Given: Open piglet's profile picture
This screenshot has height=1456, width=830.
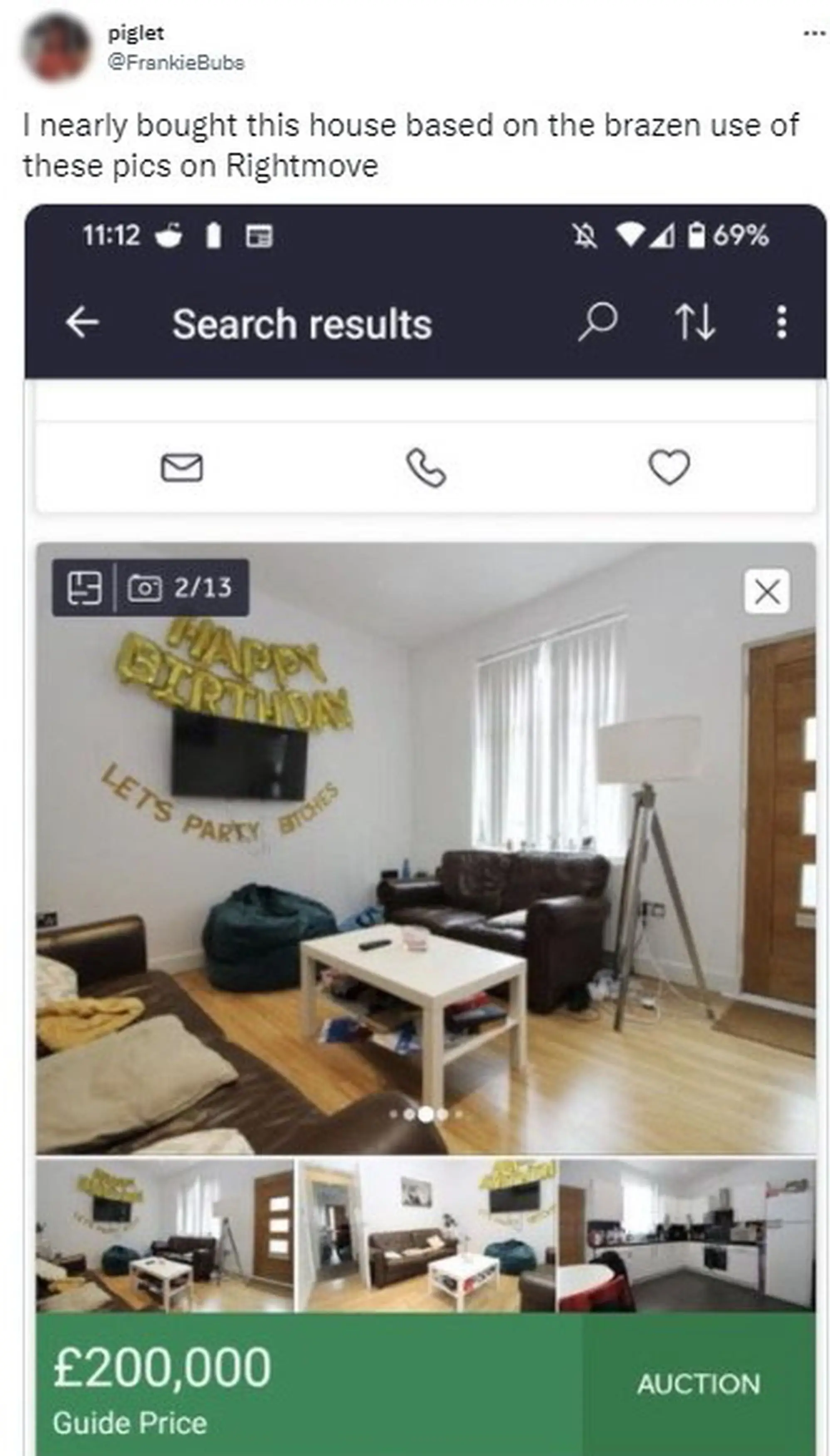Looking at the screenshot, I should (x=55, y=47).
